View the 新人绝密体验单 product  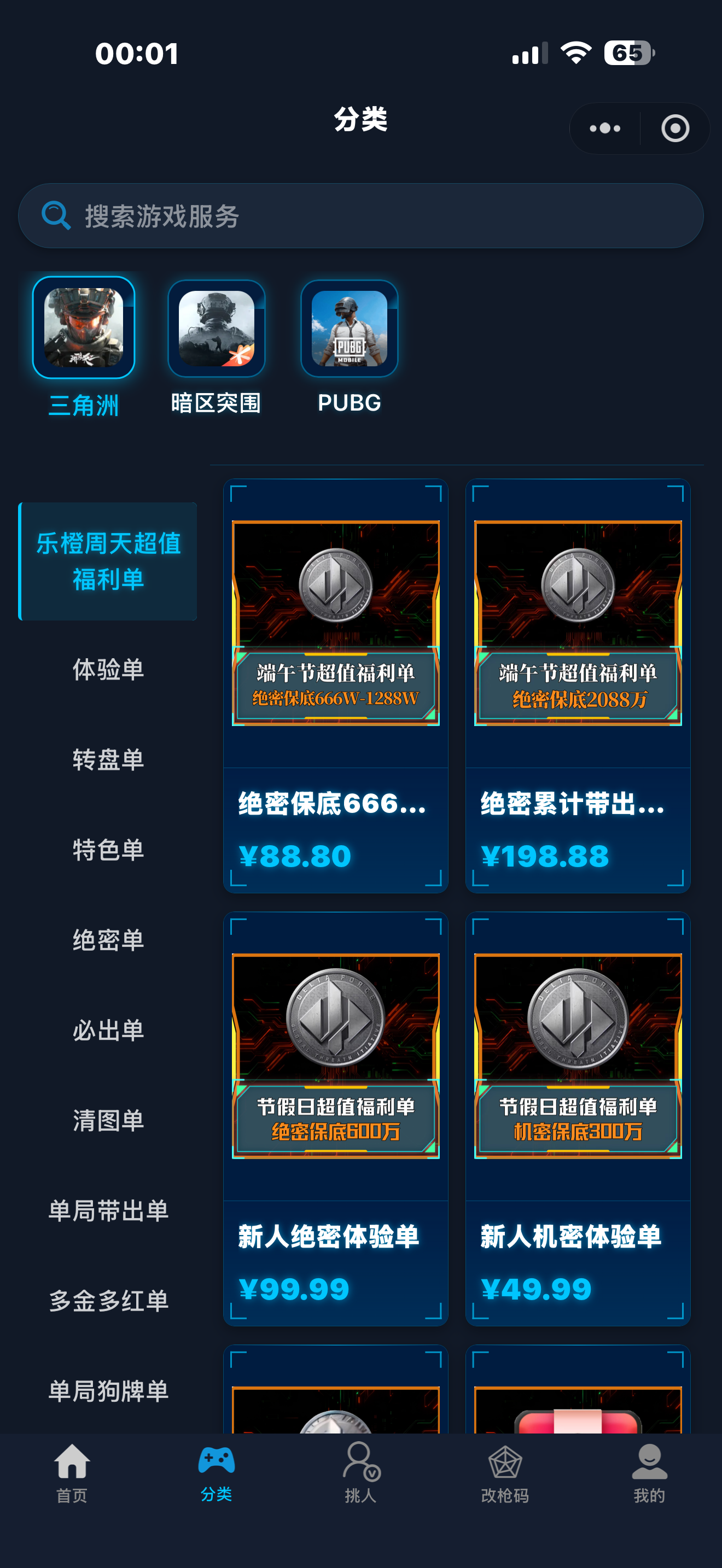(x=335, y=1119)
